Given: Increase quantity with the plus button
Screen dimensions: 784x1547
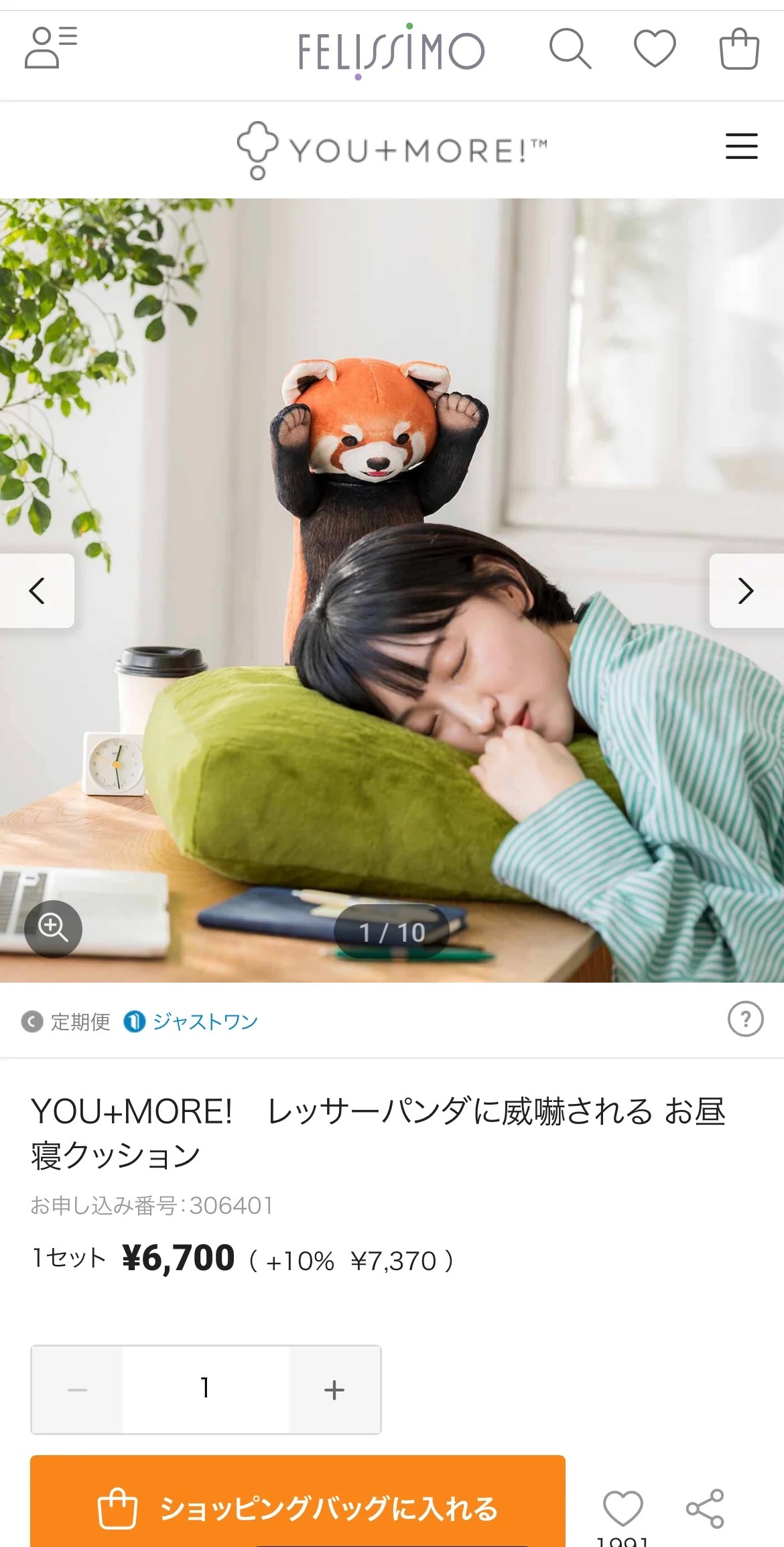Looking at the screenshot, I should click(x=334, y=1389).
